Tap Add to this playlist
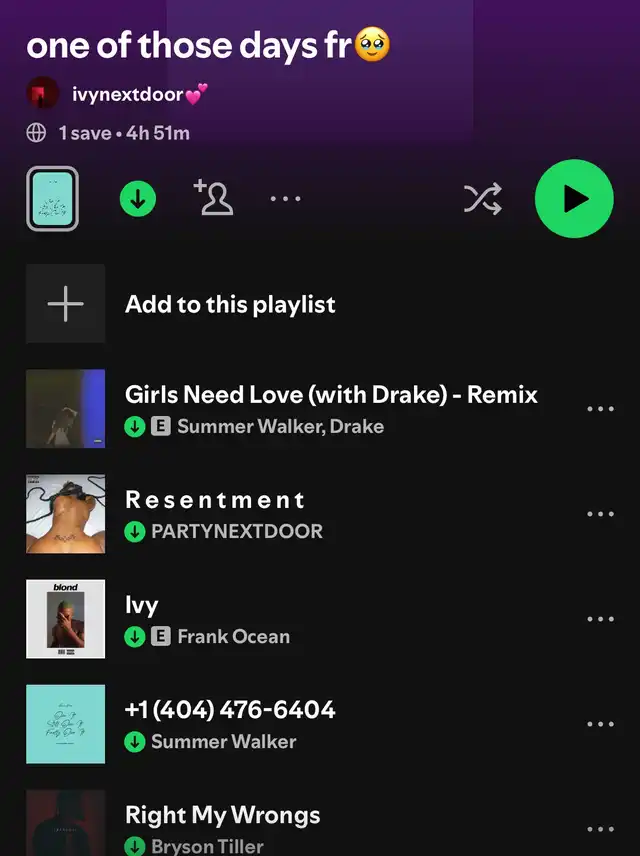 (x=230, y=304)
